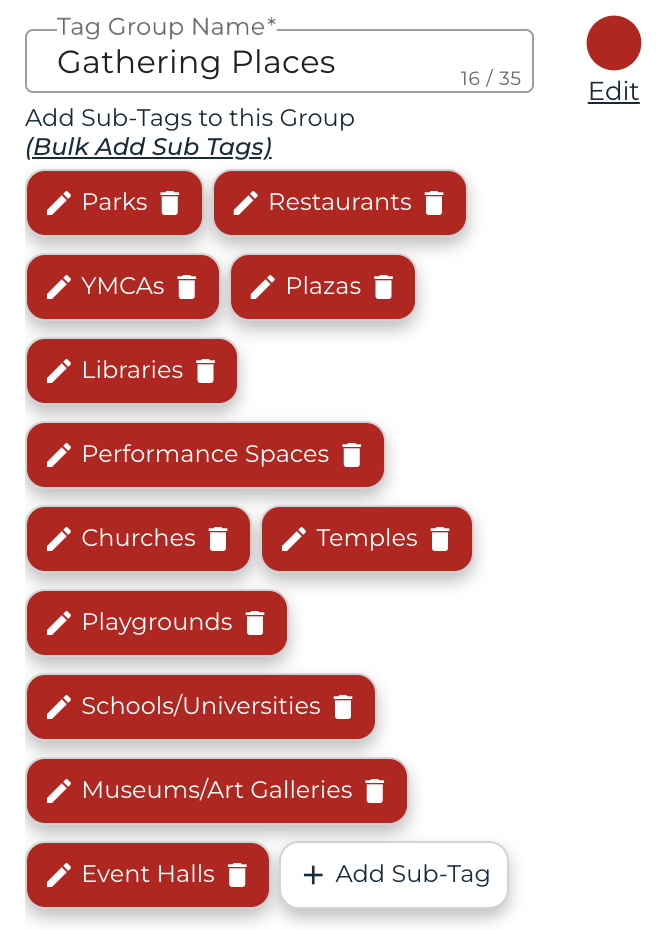Delete the Performance Spaces sub-tag
Image resolution: width=659 pixels, height=930 pixels.
[351, 455]
